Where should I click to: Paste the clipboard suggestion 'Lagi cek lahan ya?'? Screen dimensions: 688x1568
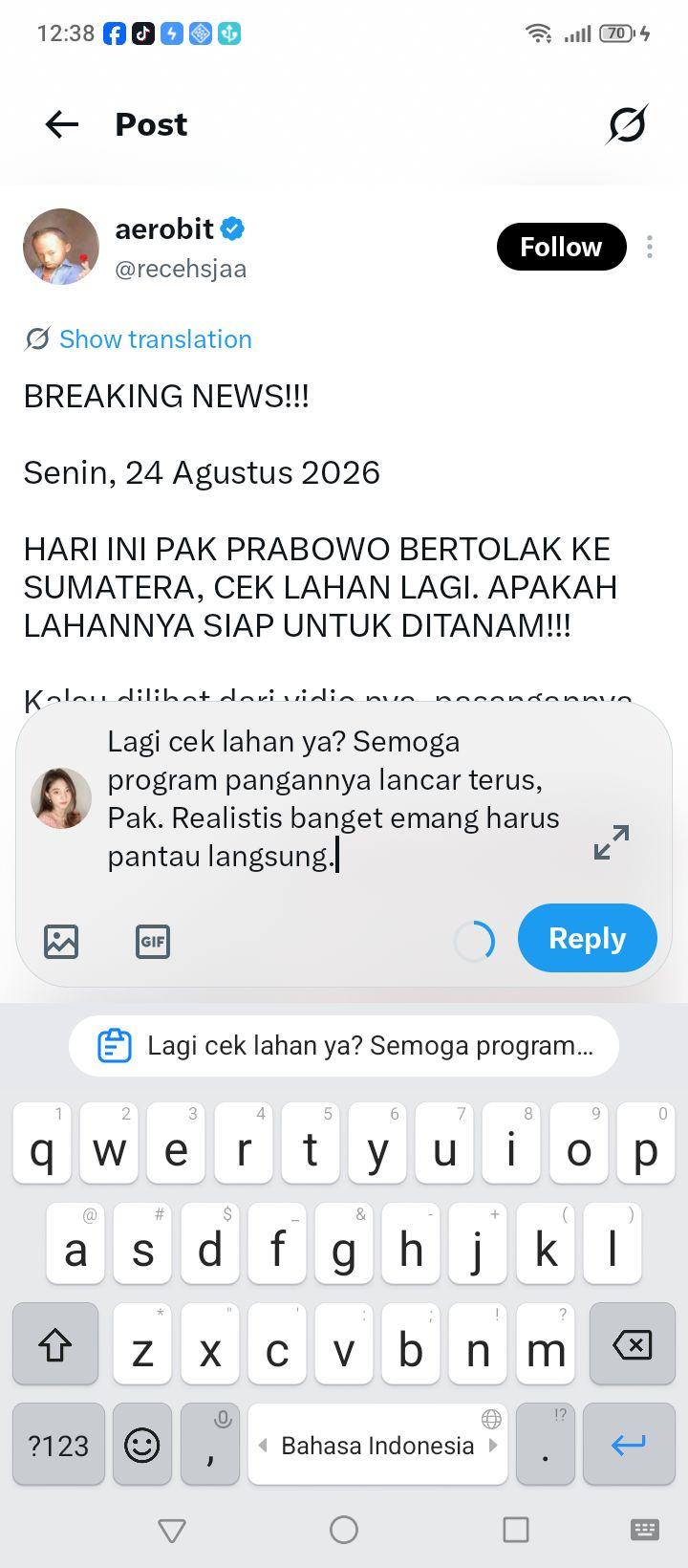tap(344, 1046)
